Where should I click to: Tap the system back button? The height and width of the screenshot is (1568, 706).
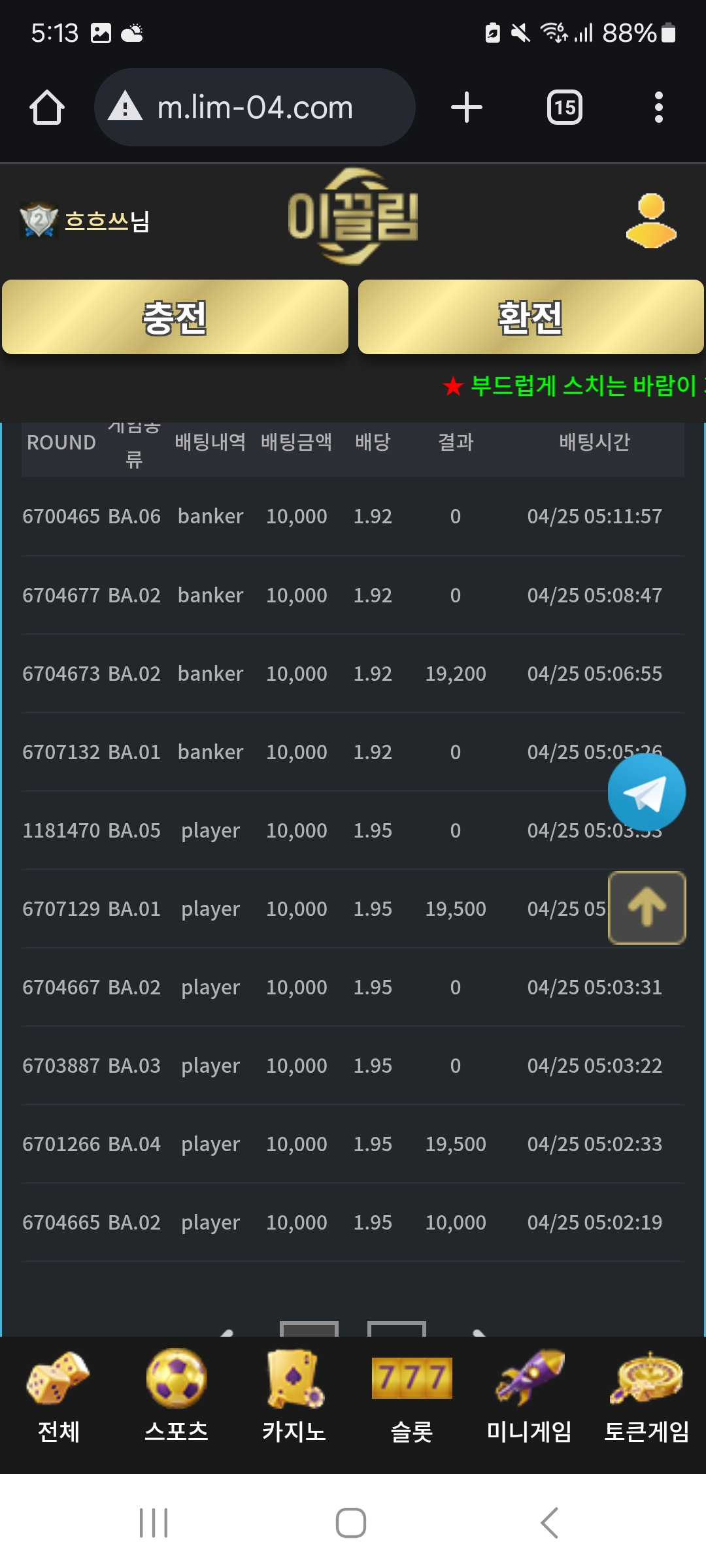550,1523
